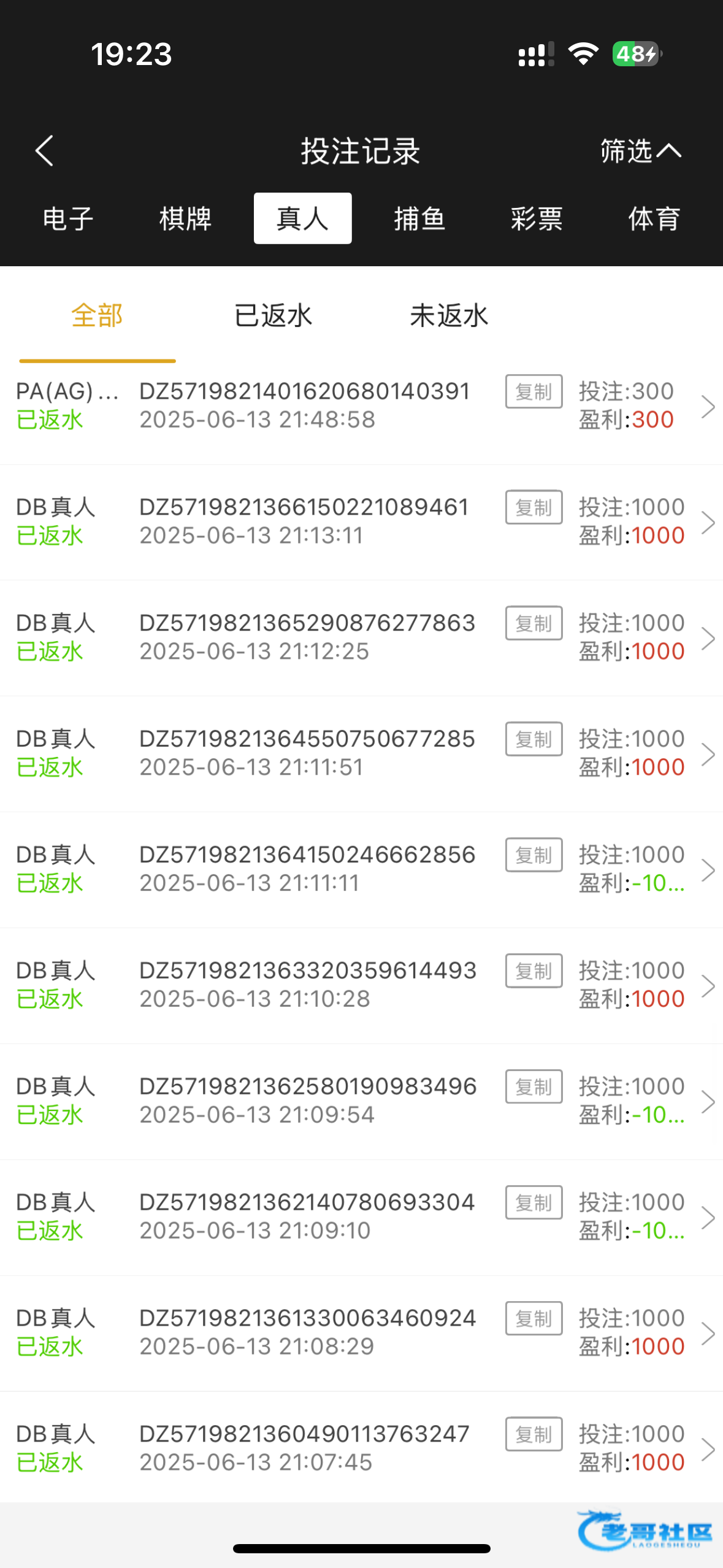Screen dimensions: 723x1568
Task: View details of the 21:11:11 bet
Action: [708, 870]
